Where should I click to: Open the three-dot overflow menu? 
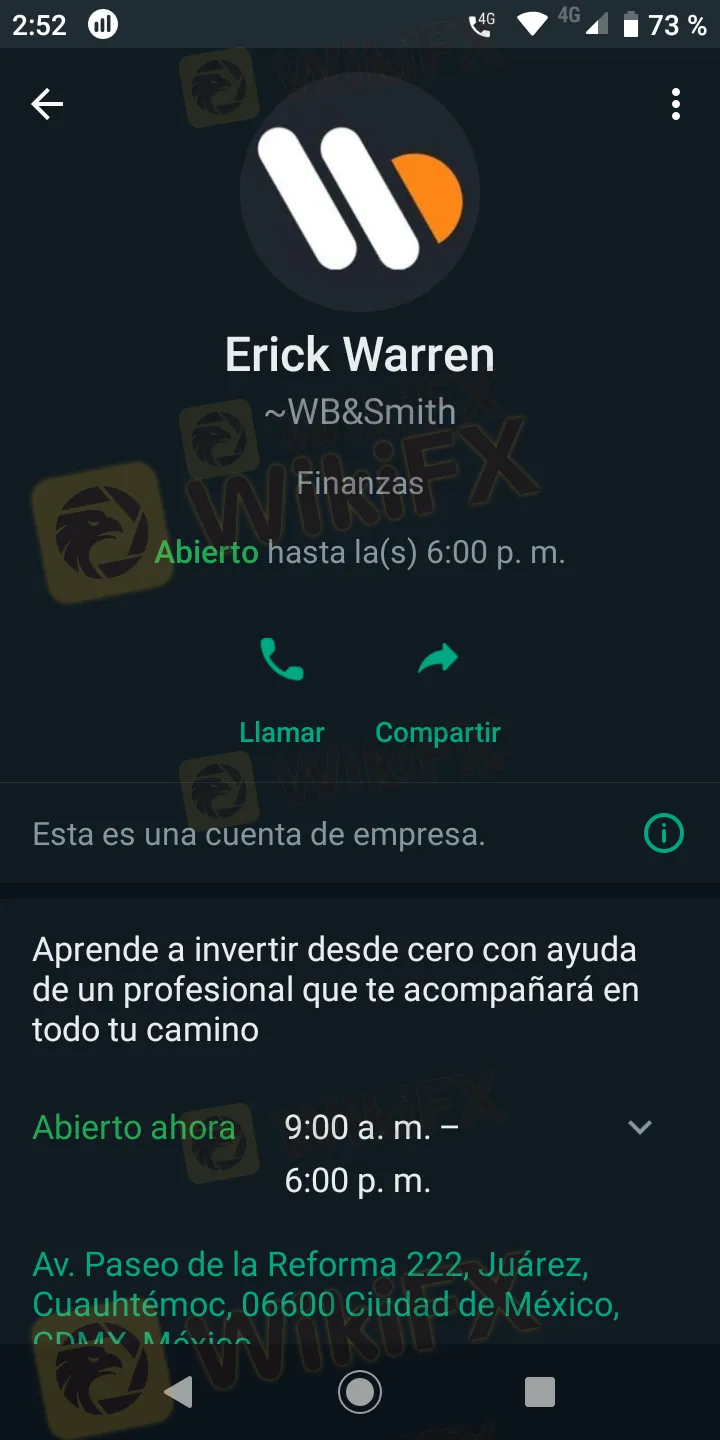676,104
